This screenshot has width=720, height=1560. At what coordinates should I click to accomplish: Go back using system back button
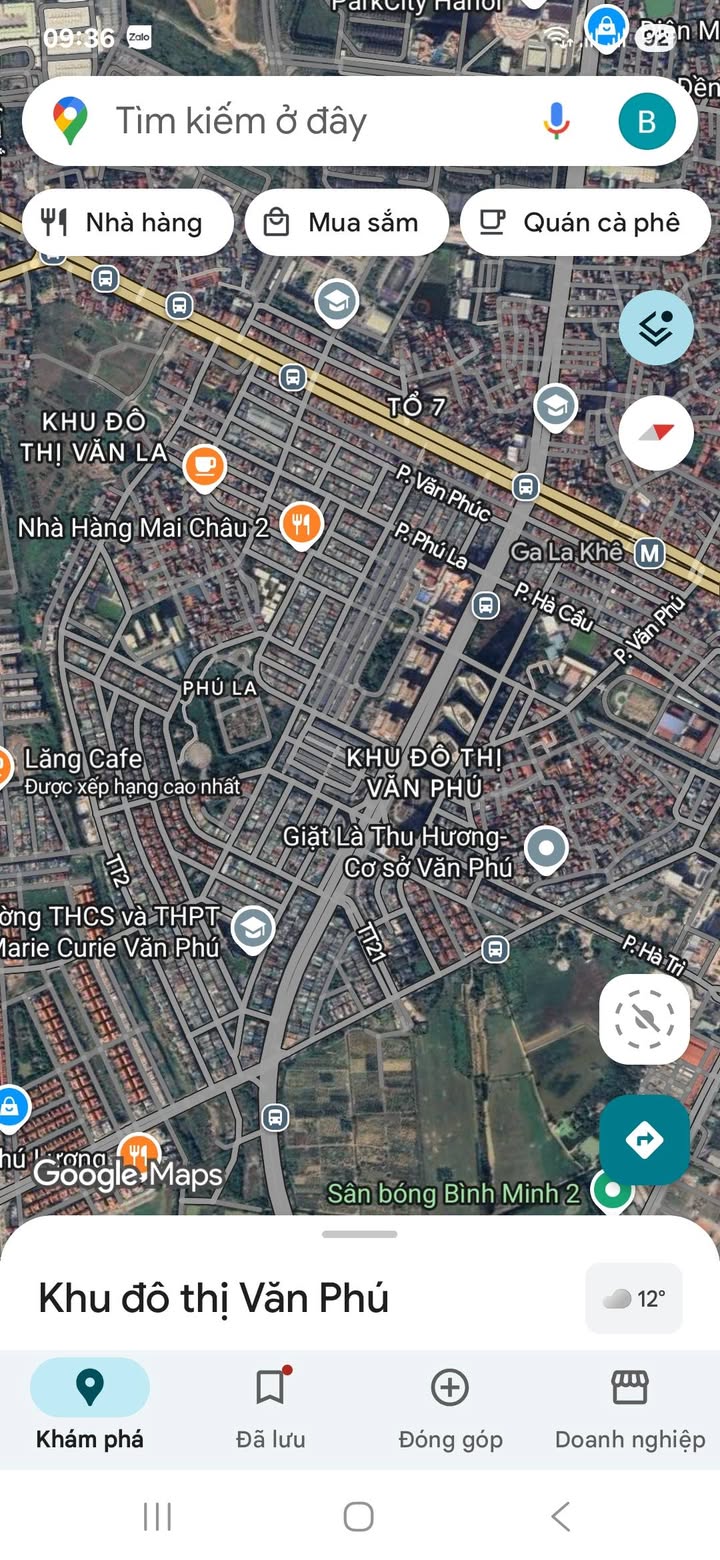point(561,1516)
